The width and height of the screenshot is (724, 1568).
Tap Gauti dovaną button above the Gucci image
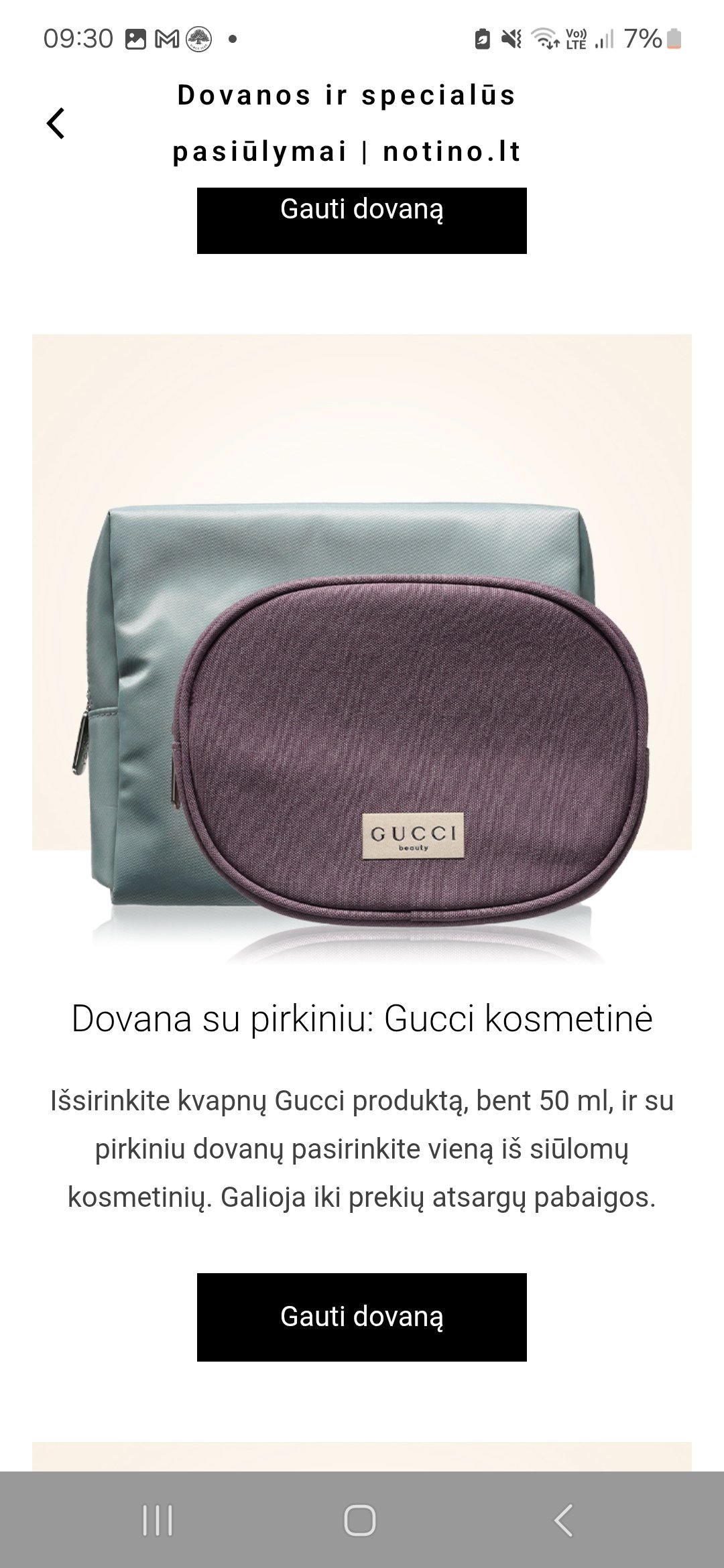pyautogui.click(x=362, y=220)
